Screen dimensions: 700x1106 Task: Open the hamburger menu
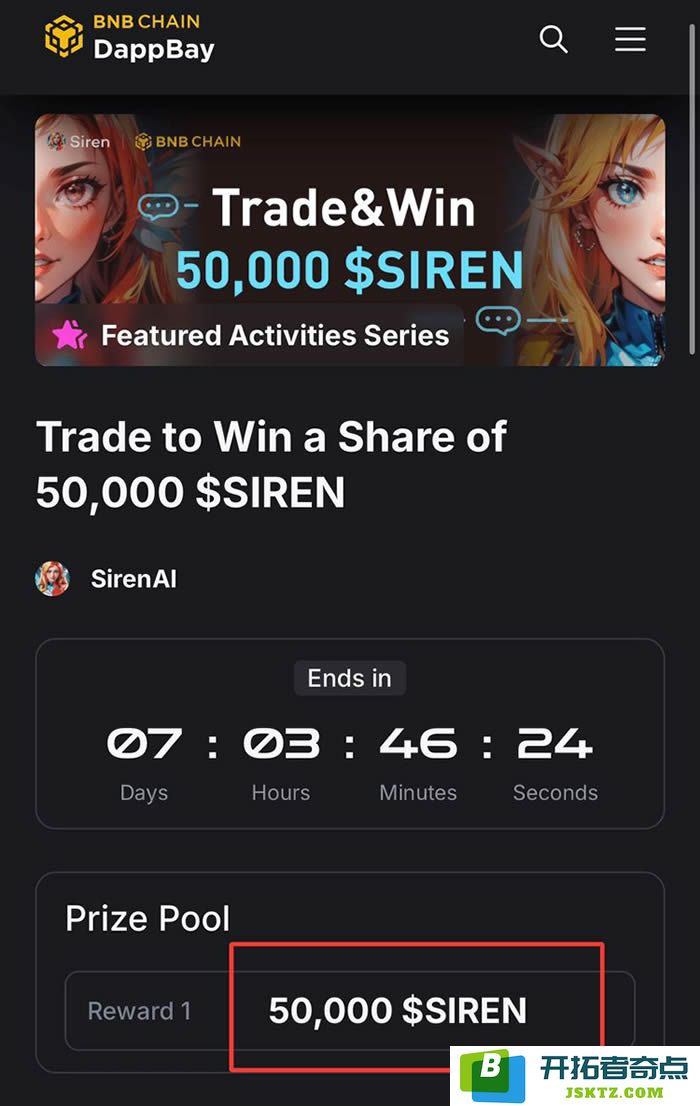pos(630,40)
